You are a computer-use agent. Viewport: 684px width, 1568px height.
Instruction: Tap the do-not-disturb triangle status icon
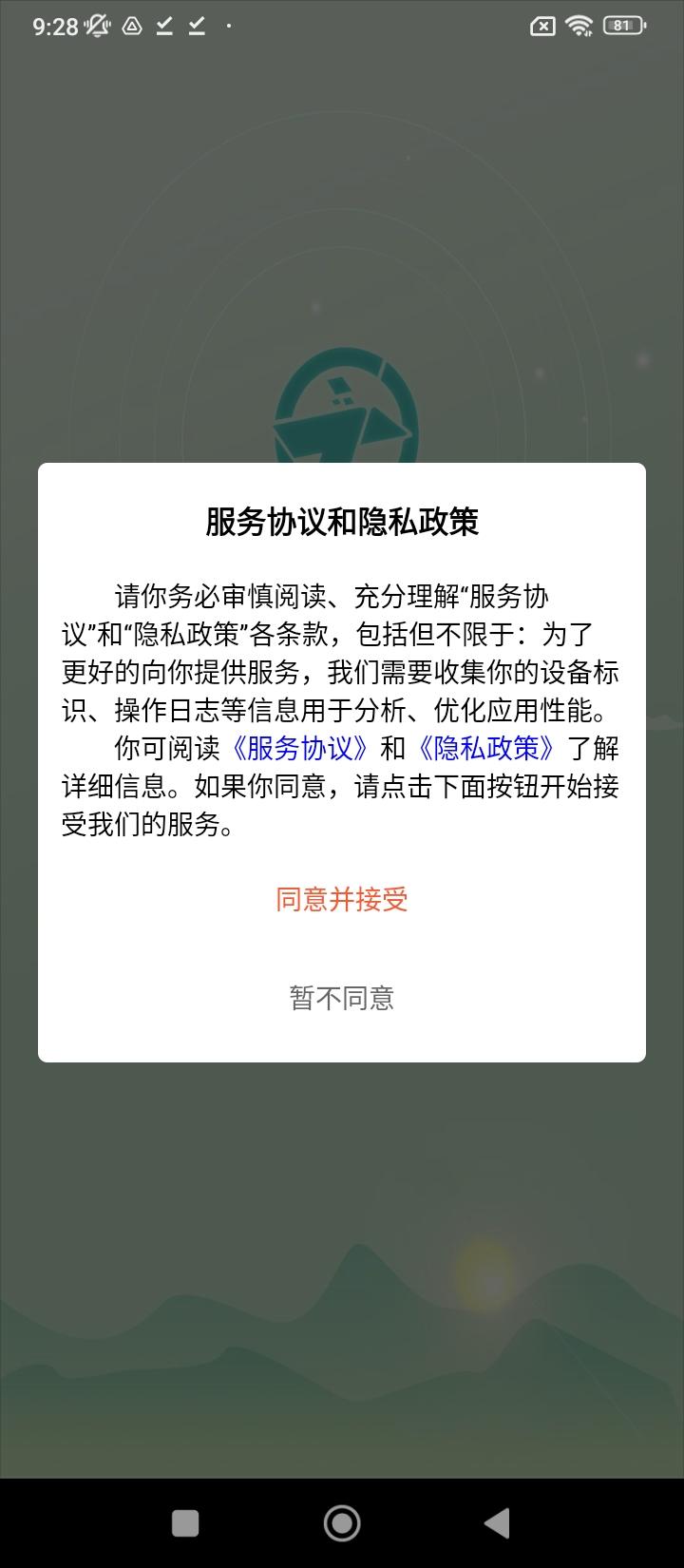click(x=130, y=26)
